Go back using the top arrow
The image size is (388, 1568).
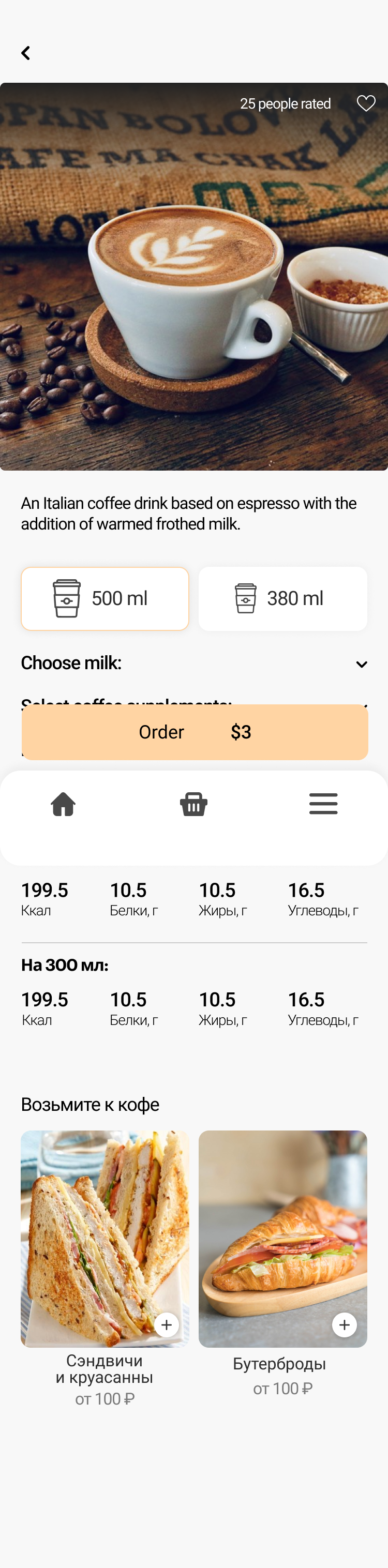[x=25, y=54]
